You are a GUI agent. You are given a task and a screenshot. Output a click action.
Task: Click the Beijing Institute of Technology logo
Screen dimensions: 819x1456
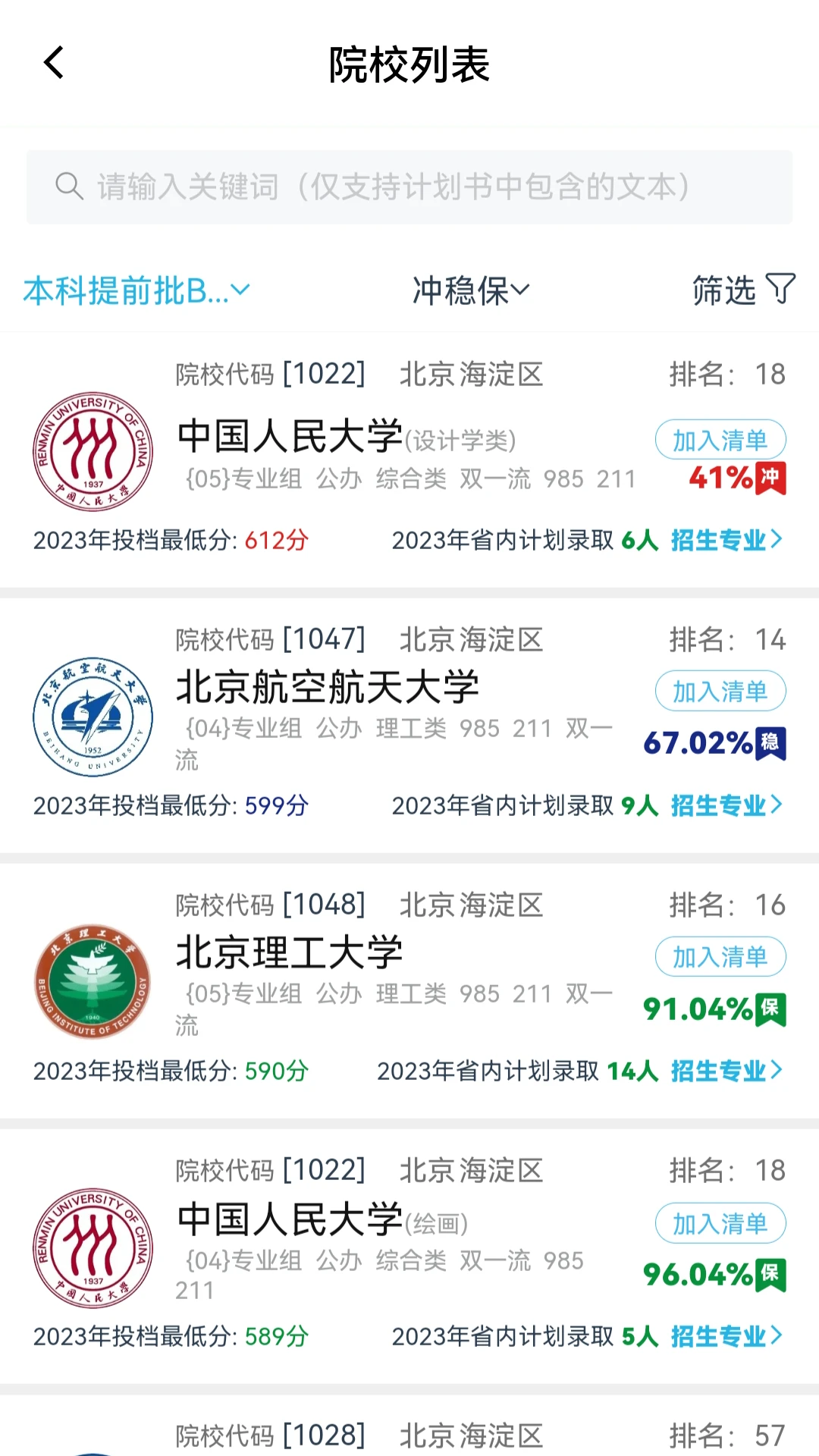pos(92,981)
